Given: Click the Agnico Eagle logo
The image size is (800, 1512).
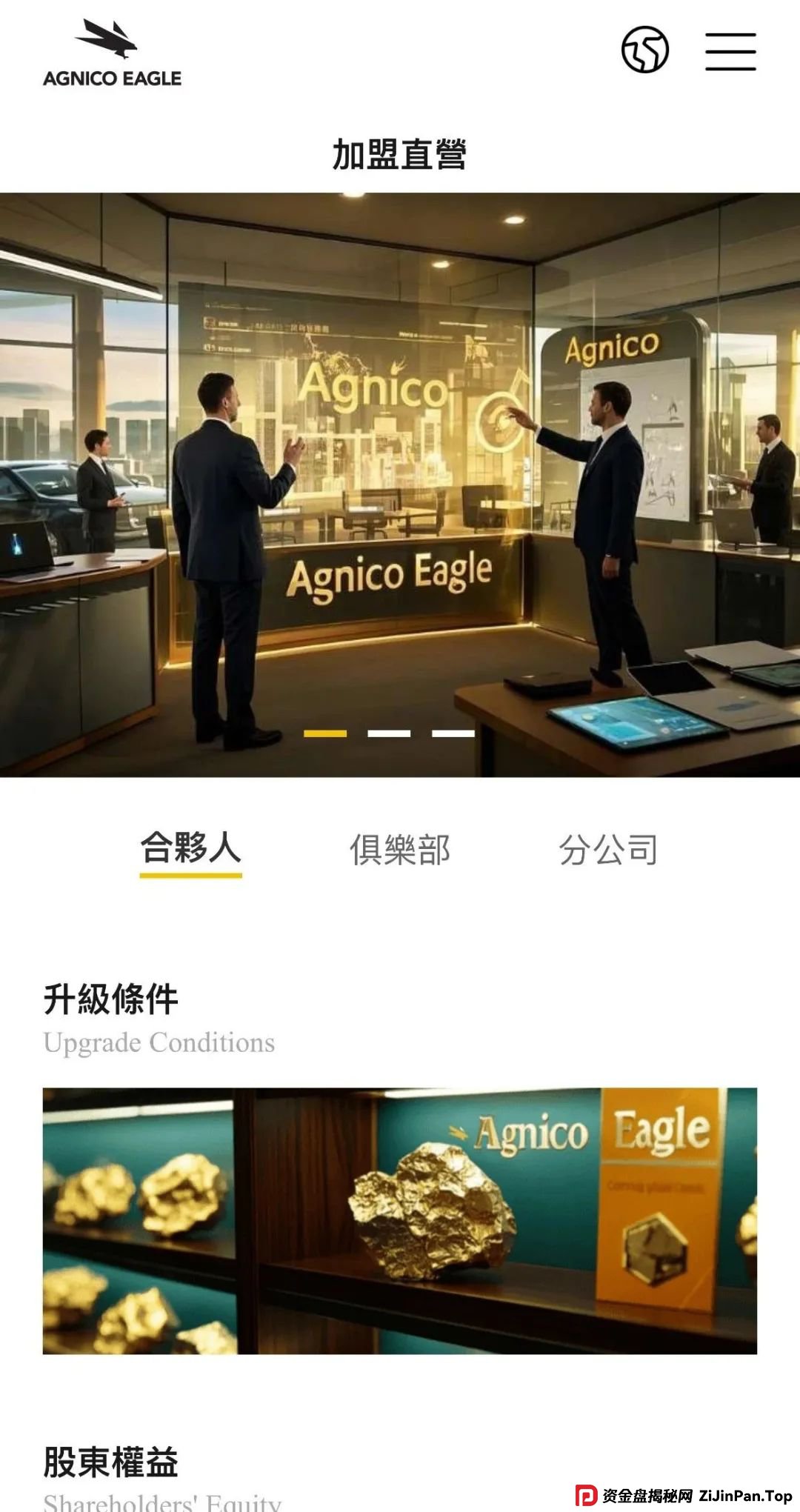Looking at the screenshot, I should (x=111, y=56).
